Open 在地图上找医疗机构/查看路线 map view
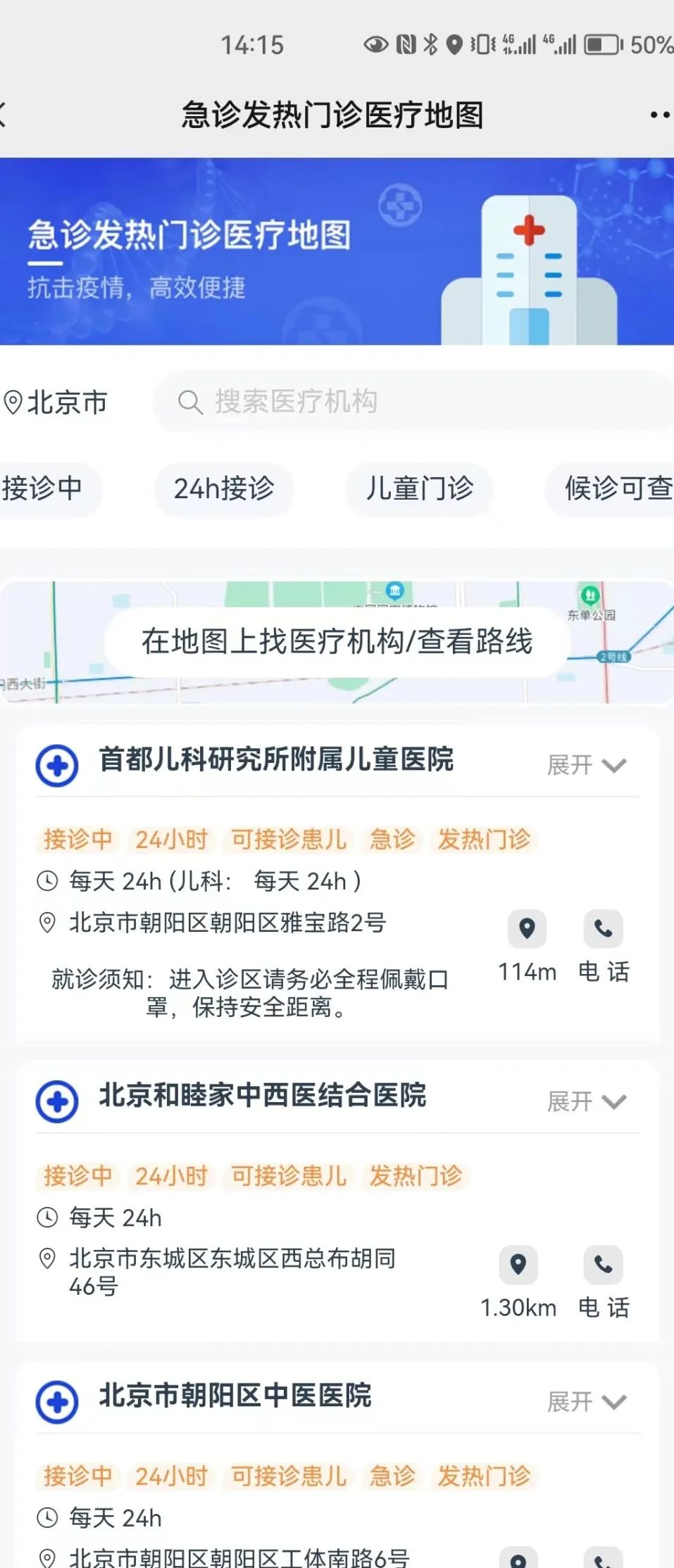Image resolution: width=674 pixels, height=1568 pixels. pos(337,642)
